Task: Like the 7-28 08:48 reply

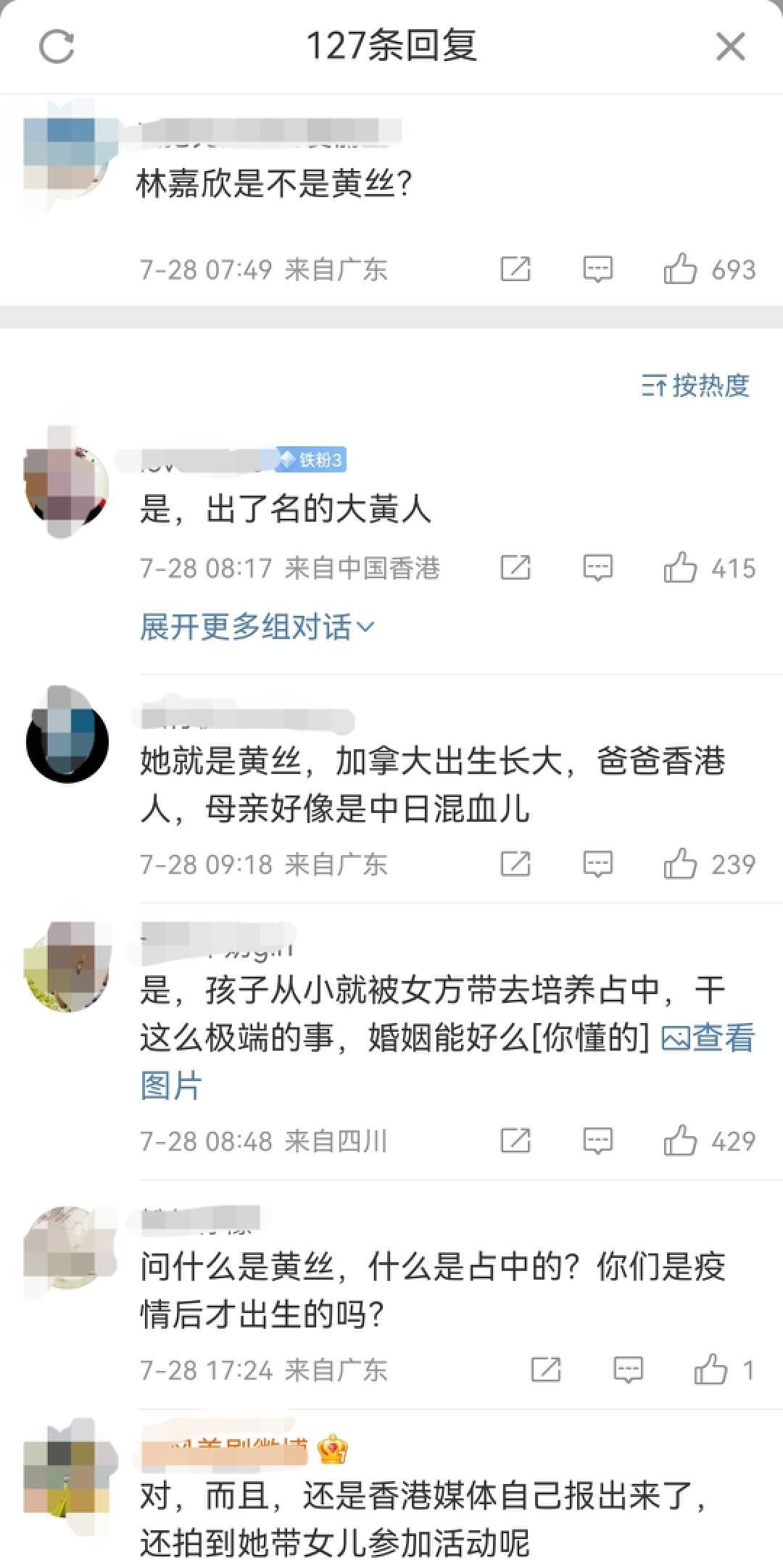Action: tap(680, 1140)
